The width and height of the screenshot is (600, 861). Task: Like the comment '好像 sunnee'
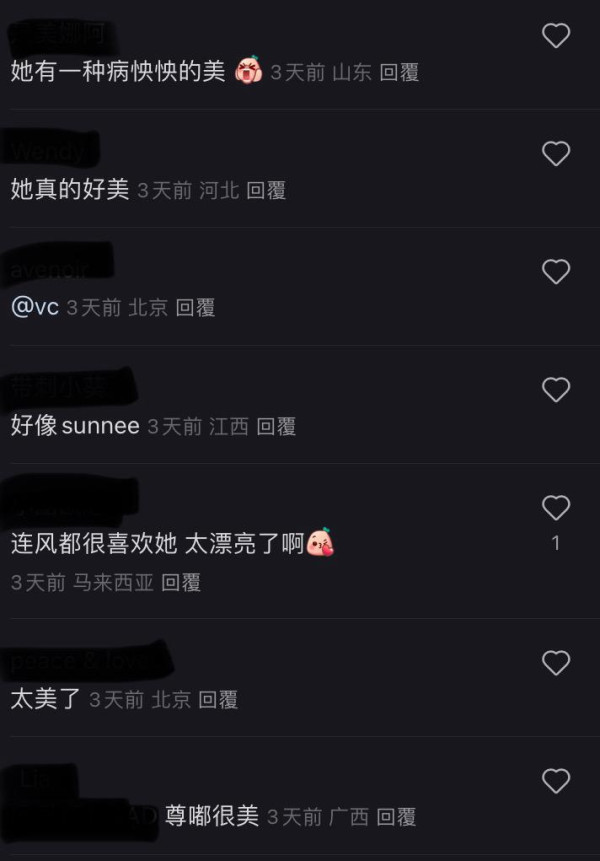pyautogui.click(x=555, y=390)
